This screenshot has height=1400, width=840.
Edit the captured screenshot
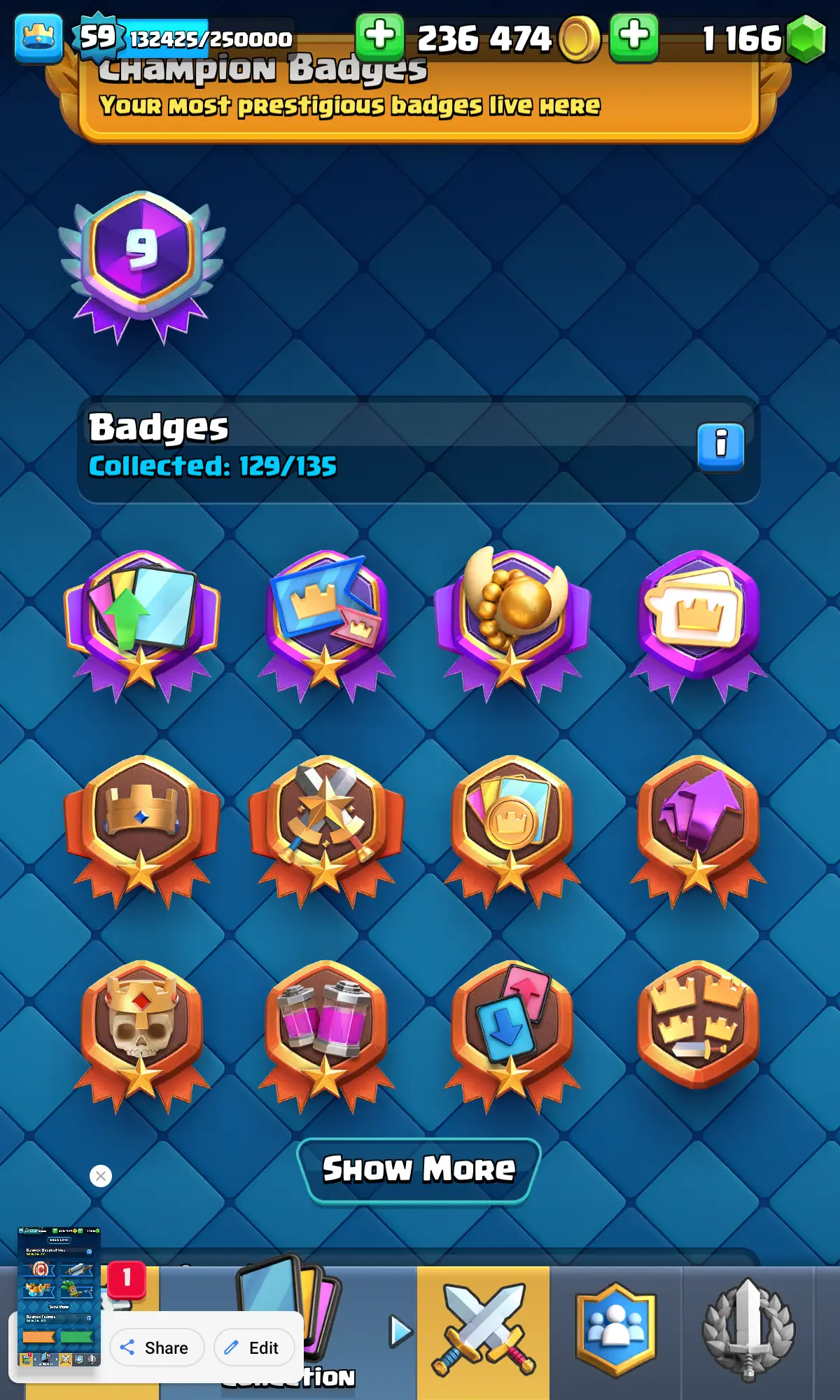tap(253, 1347)
